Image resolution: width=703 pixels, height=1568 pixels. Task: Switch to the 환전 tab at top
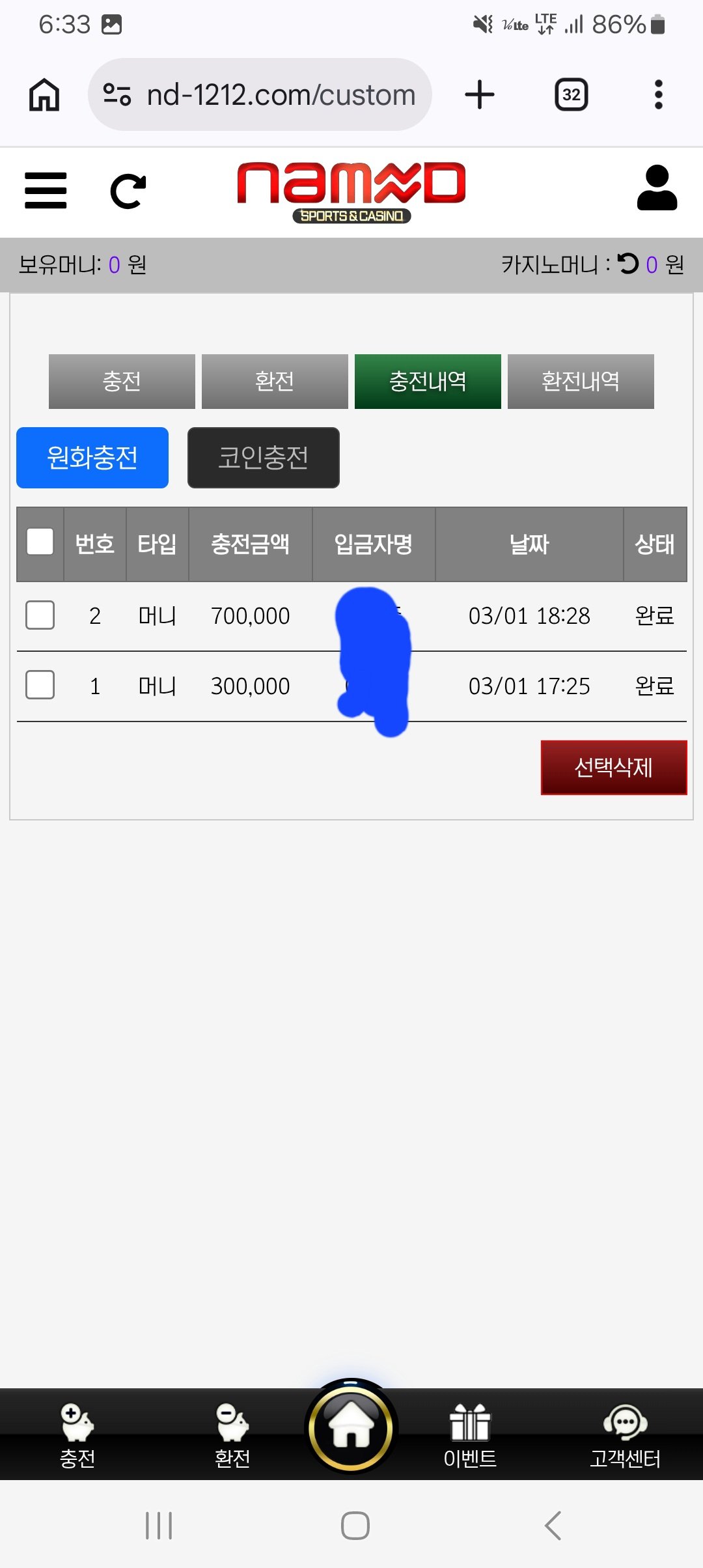pos(275,382)
